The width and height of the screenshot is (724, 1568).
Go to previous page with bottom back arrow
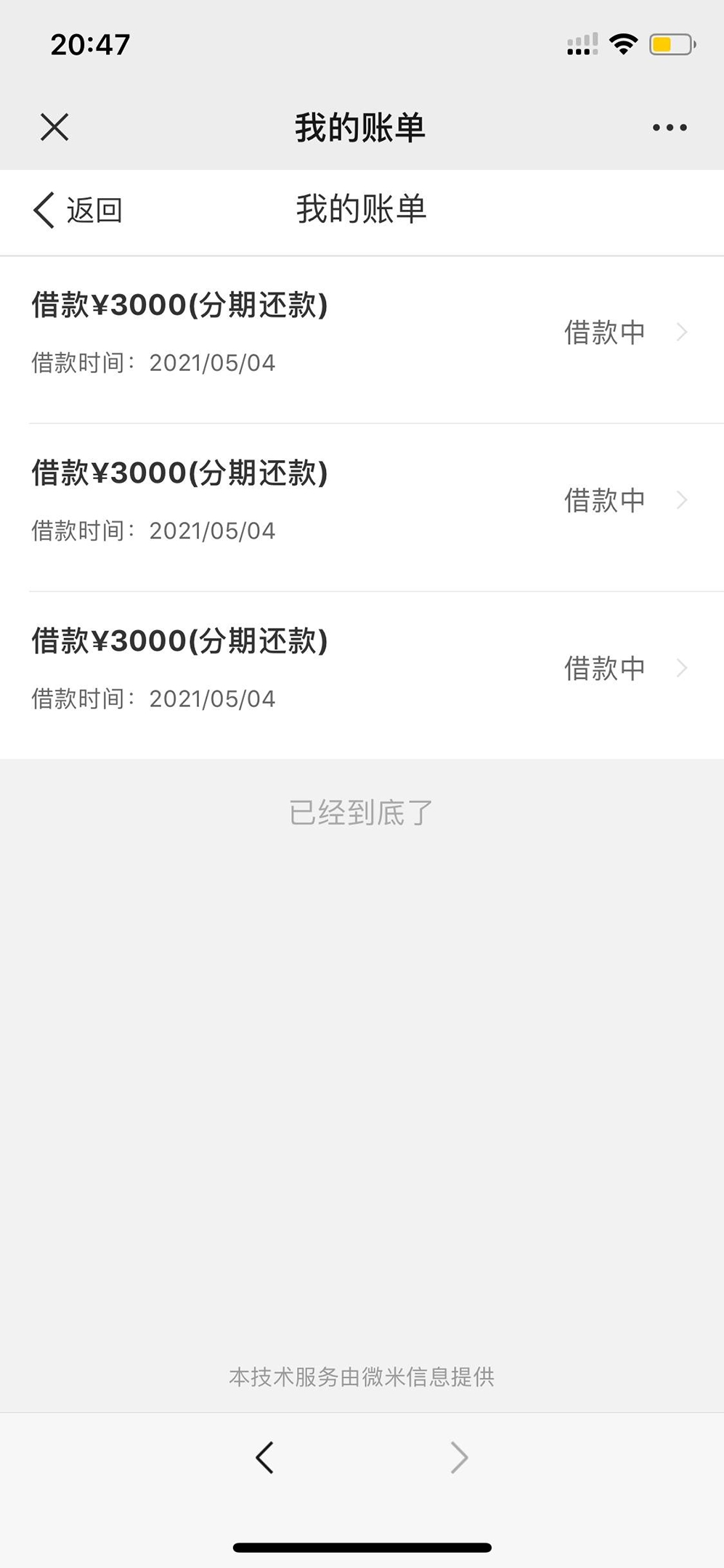(x=264, y=1457)
